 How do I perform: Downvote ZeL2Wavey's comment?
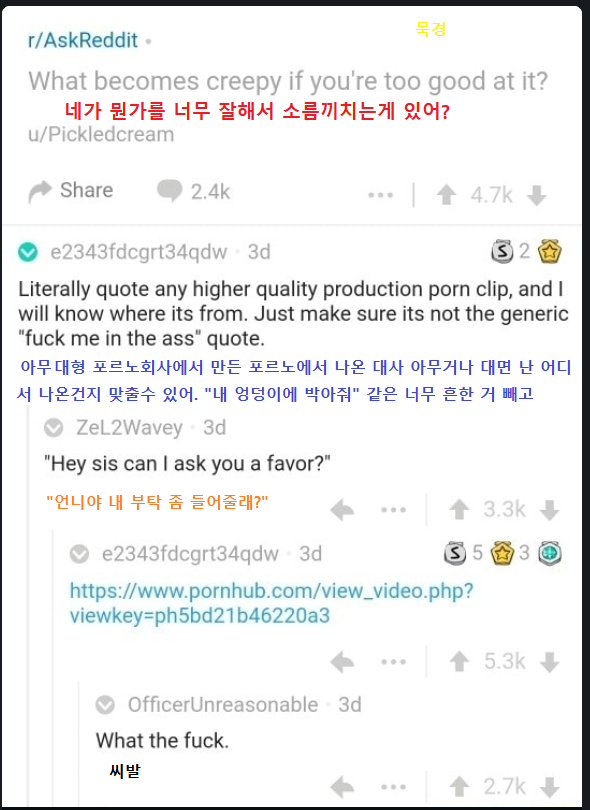(x=550, y=510)
